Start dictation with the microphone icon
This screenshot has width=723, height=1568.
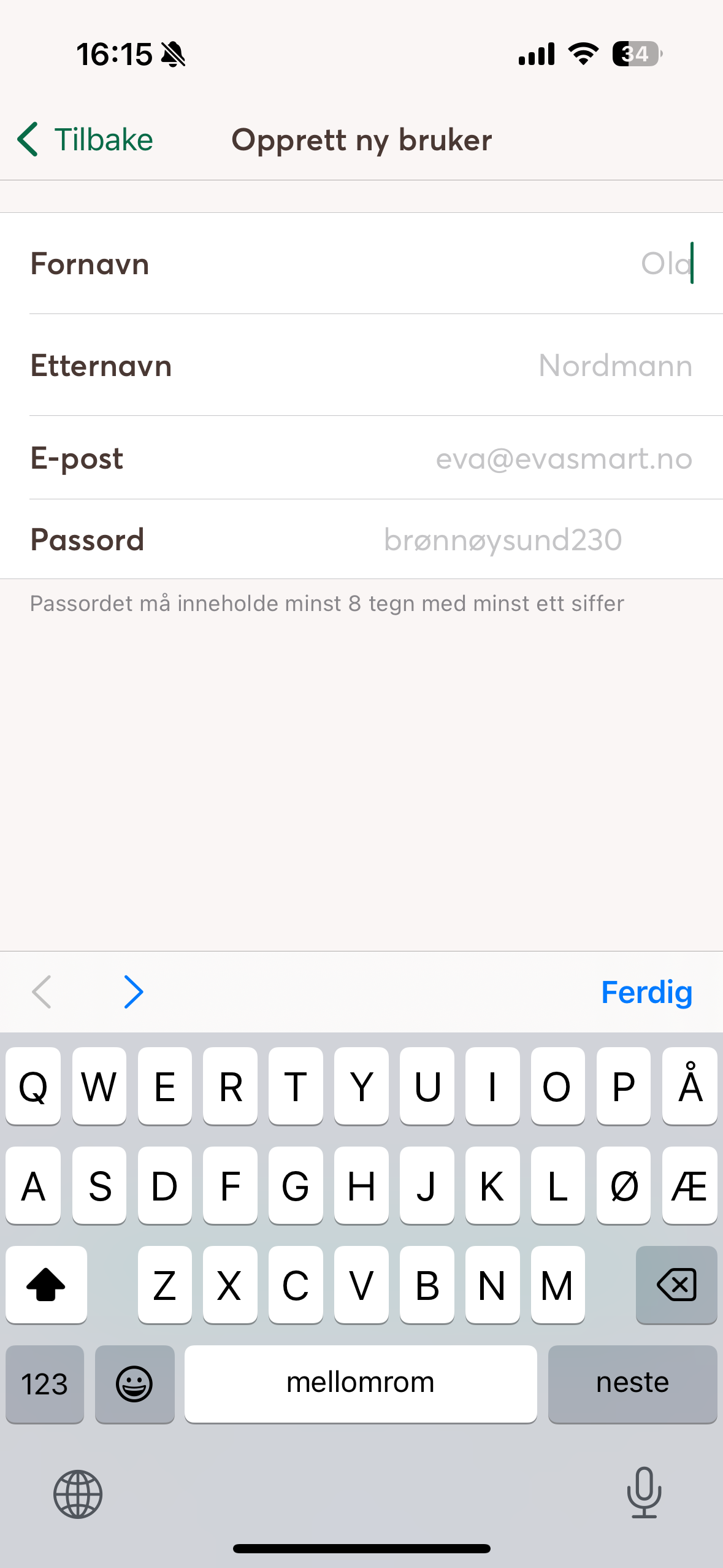click(x=644, y=1493)
